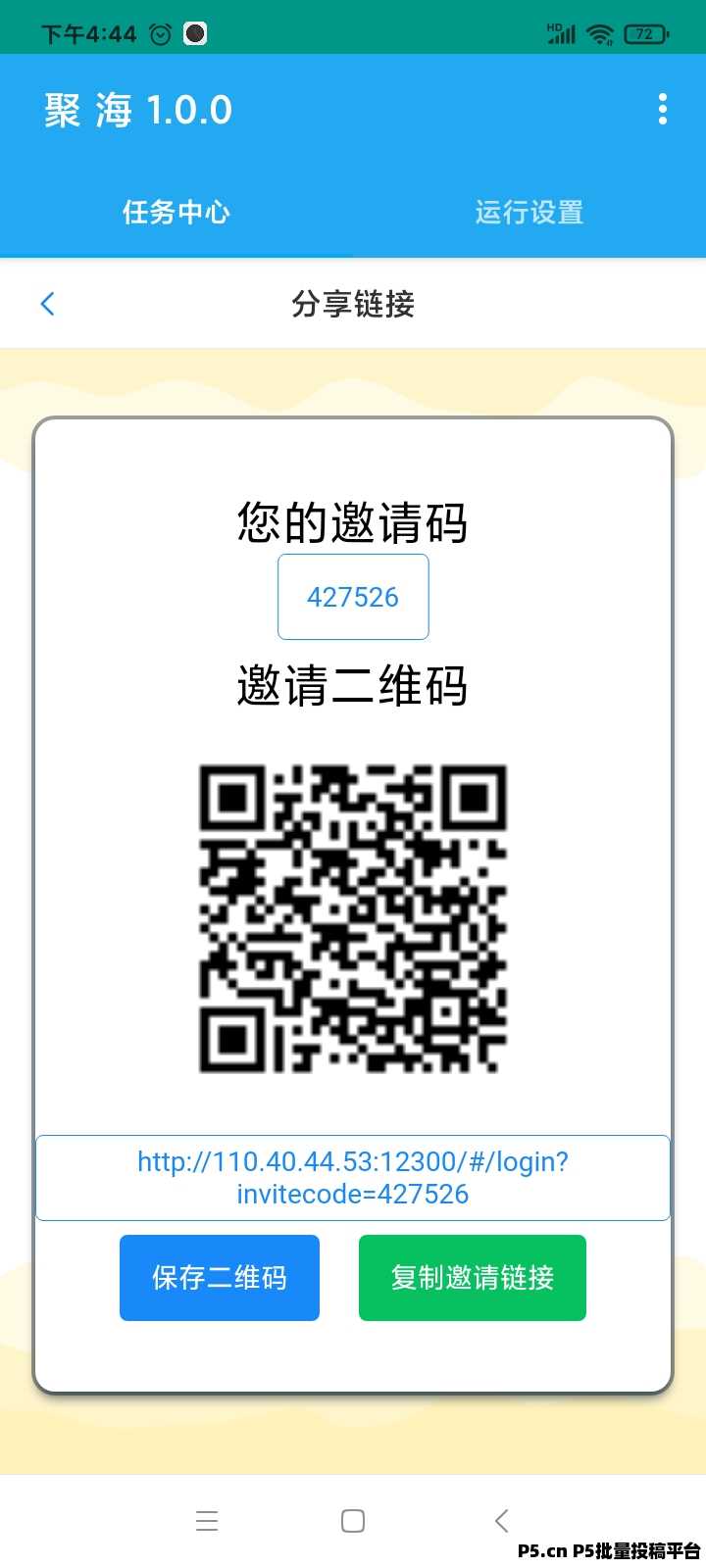Tap the 保存二维码 button
The height and width of the screenshot is (1568, 706).
tap(220, 1278)
